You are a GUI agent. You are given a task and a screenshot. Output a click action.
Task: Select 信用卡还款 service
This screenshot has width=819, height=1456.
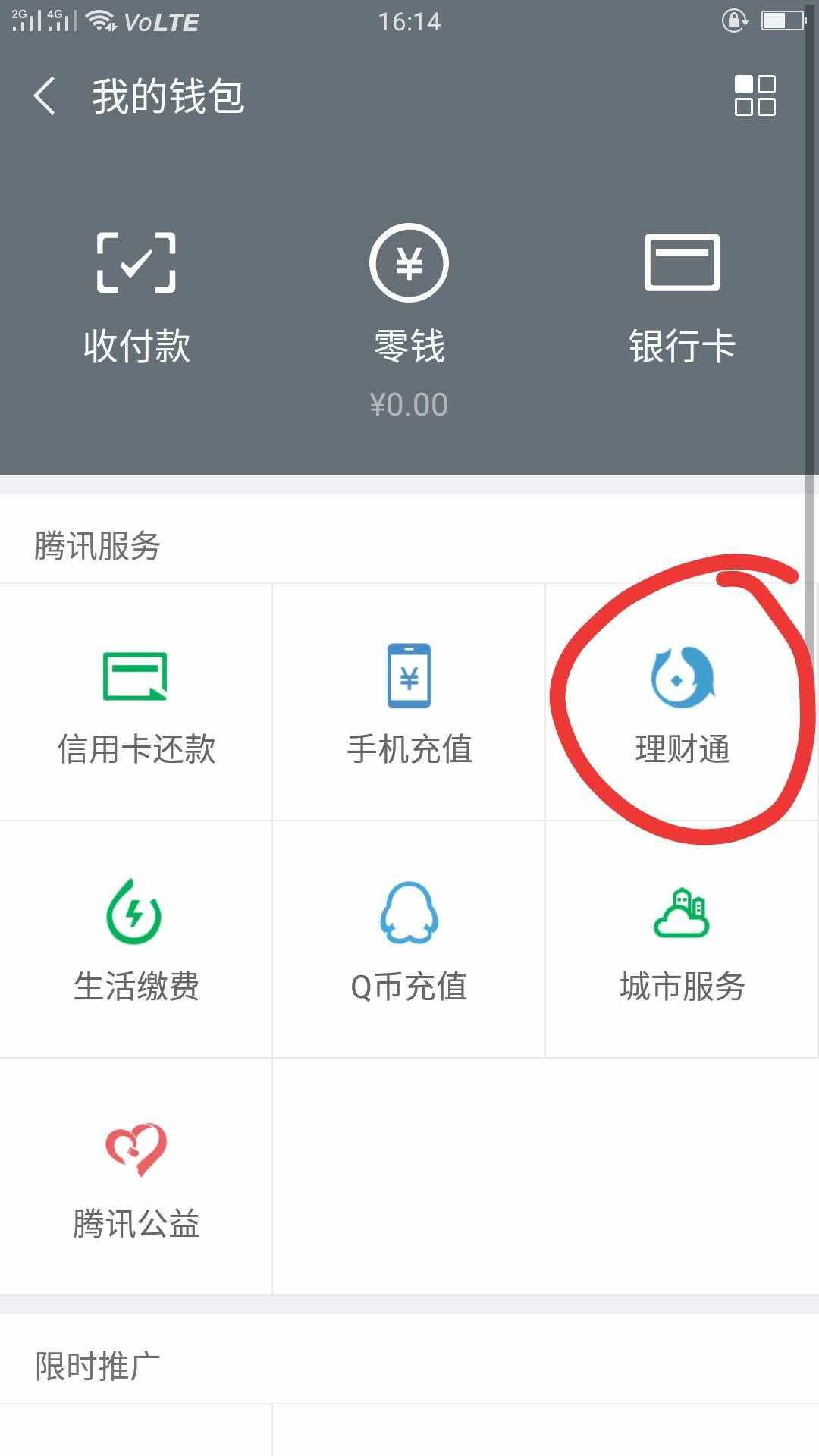136,702
